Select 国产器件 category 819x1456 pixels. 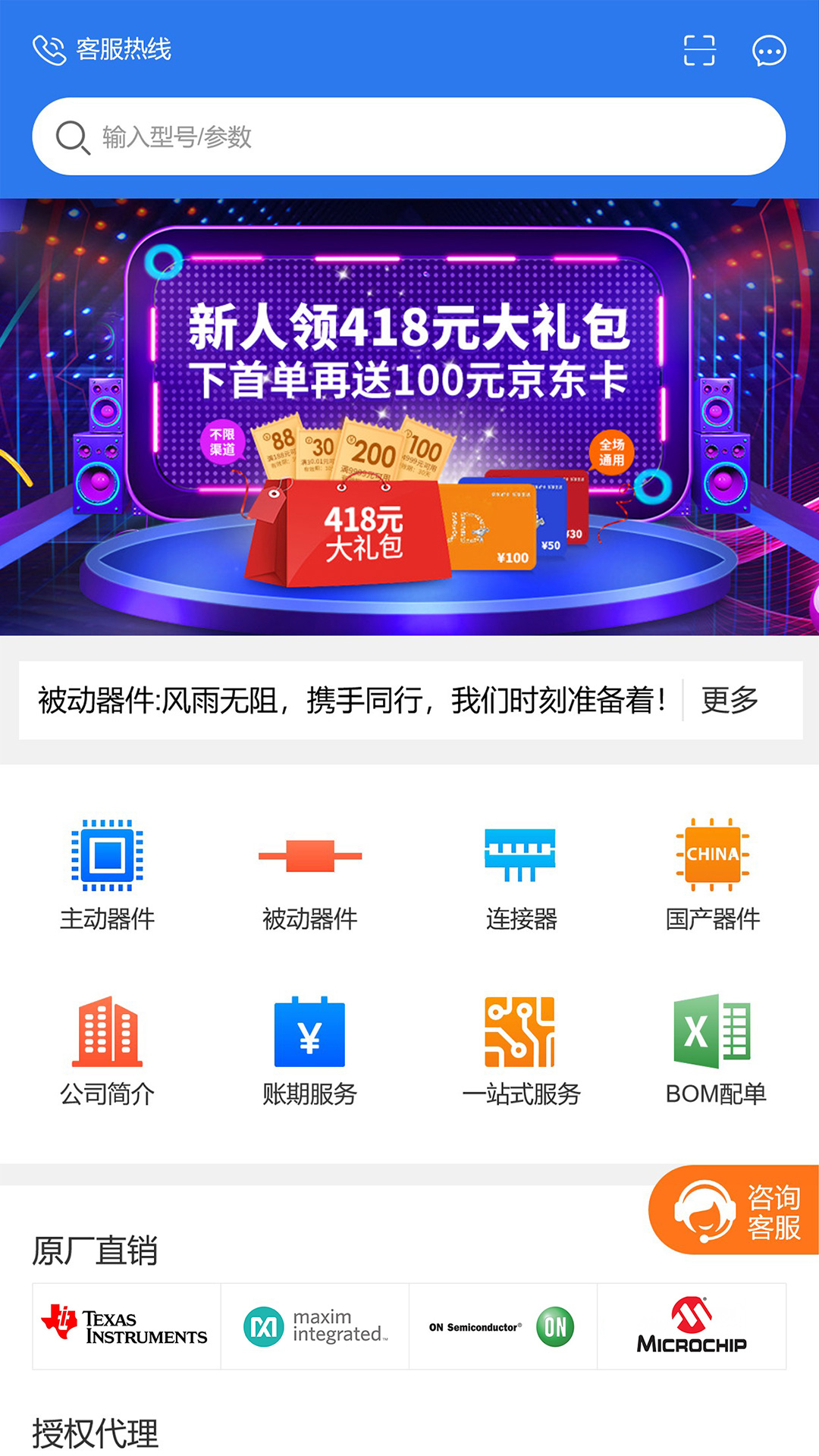click(x=712, y=876)
